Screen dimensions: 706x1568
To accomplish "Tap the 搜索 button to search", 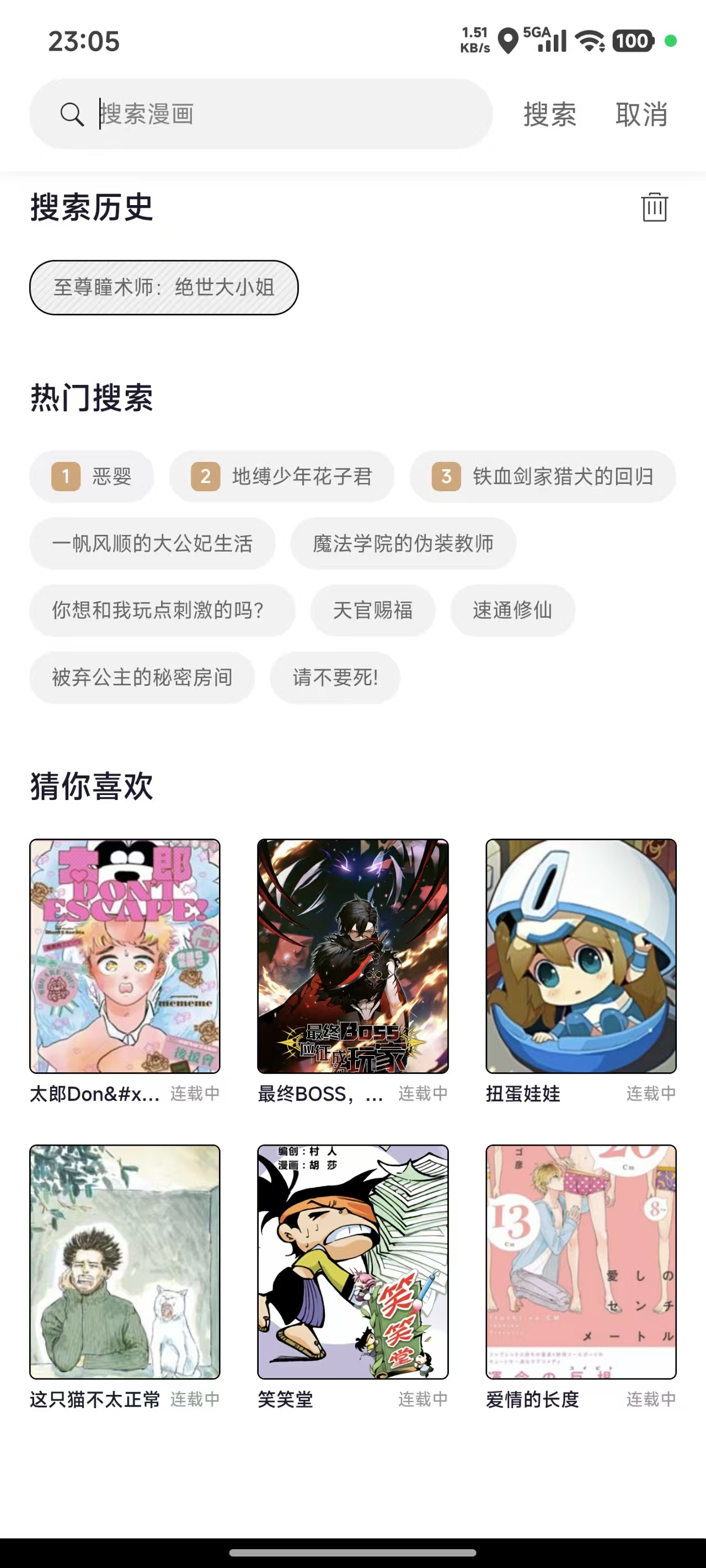I will tap(549, 115).
